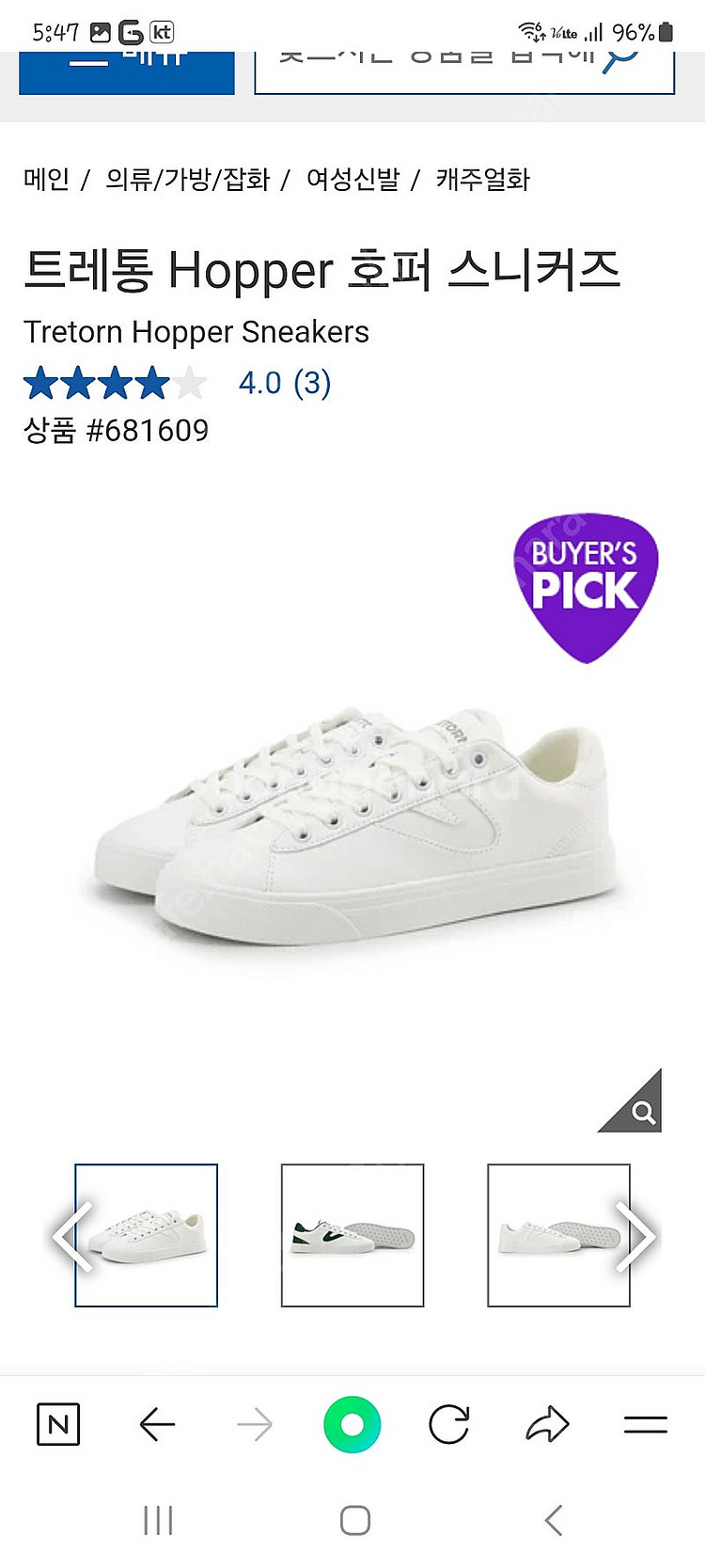
Task: Open the blue menu button
Action: coord(126,71)
